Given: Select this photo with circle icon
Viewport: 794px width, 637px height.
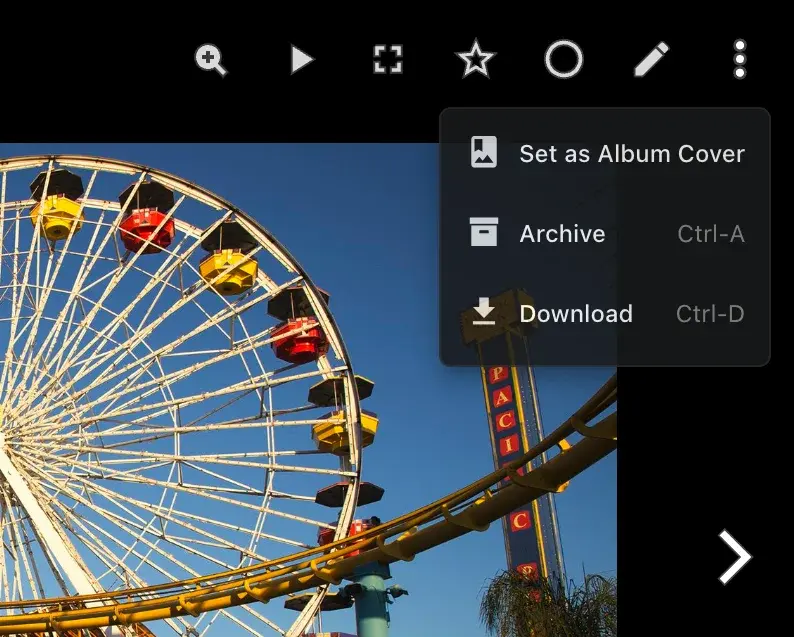Looking at the screenshot, I should point(564,60).
